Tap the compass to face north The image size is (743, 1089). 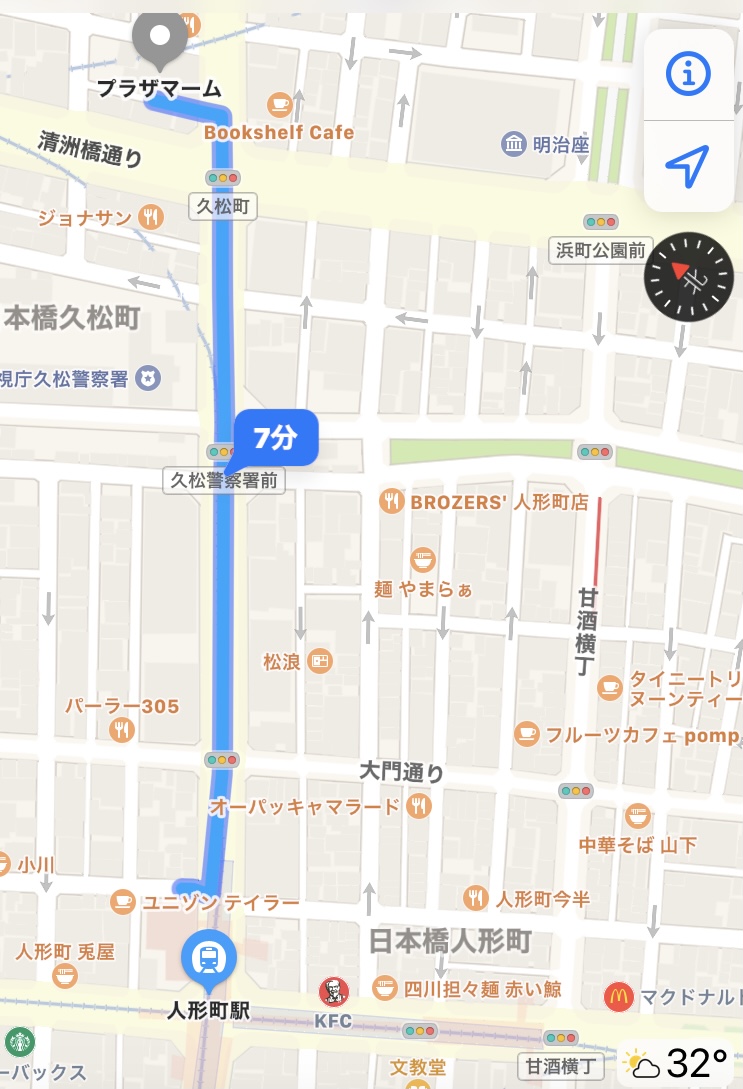click(689, 277)
